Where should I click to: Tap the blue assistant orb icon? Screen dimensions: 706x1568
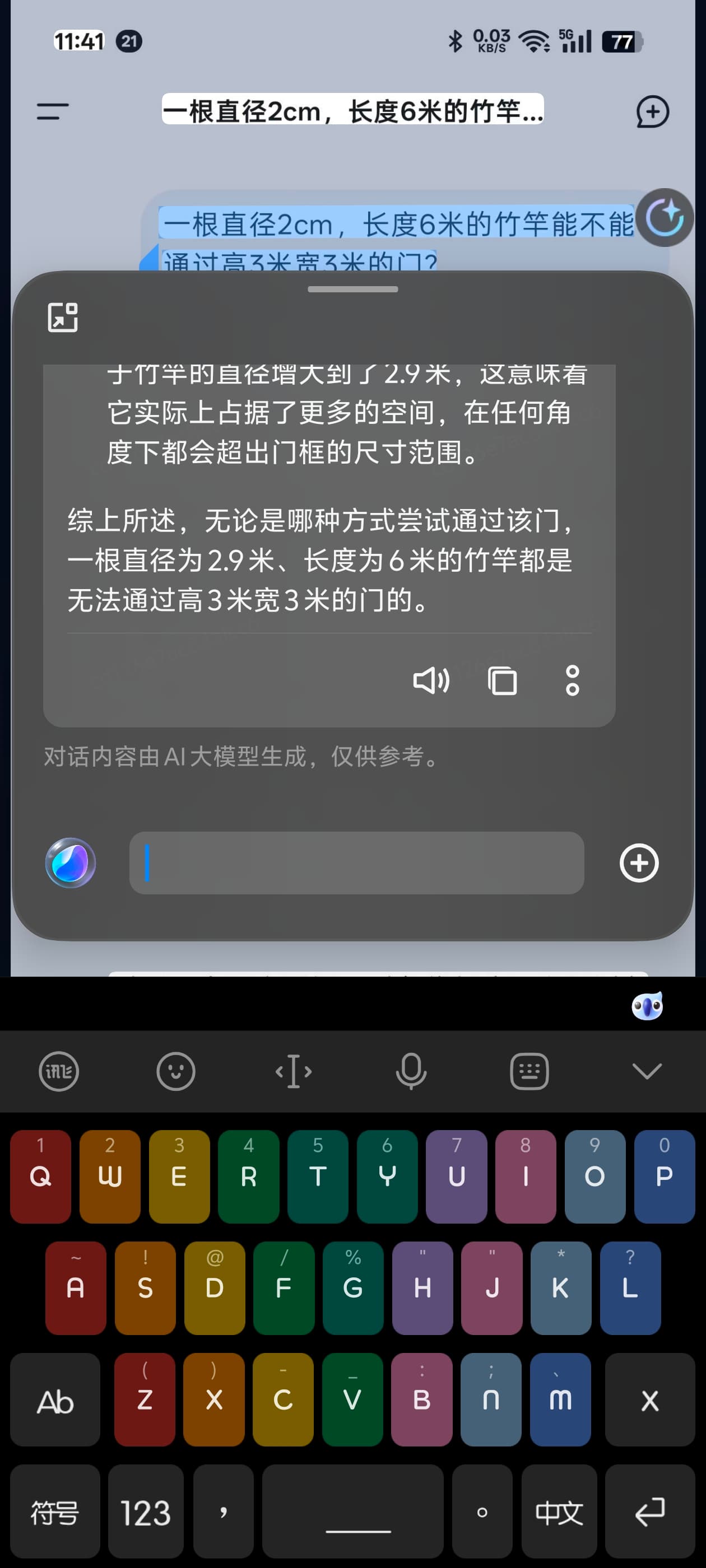tap(71, 862)
